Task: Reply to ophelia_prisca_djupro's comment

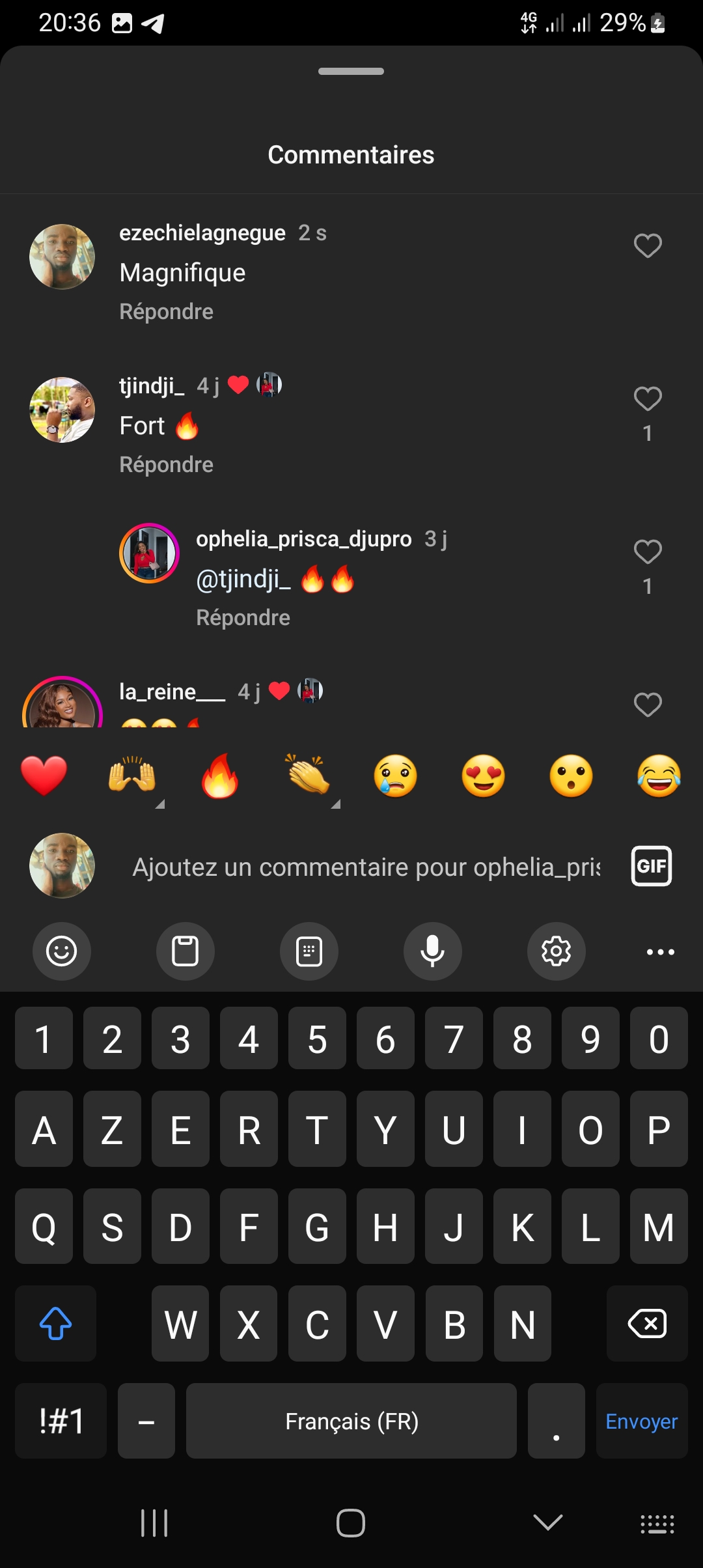Action: tap(243, 618)
